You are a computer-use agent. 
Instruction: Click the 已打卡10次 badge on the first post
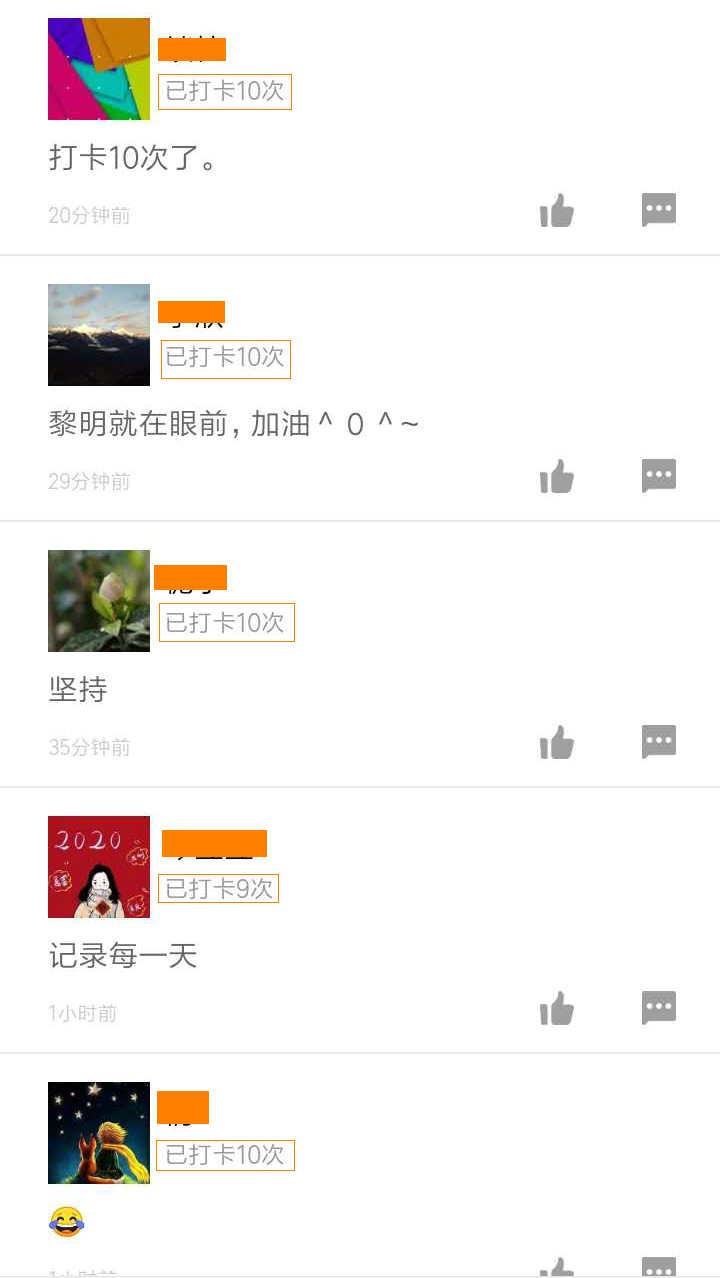click(224, 92)
